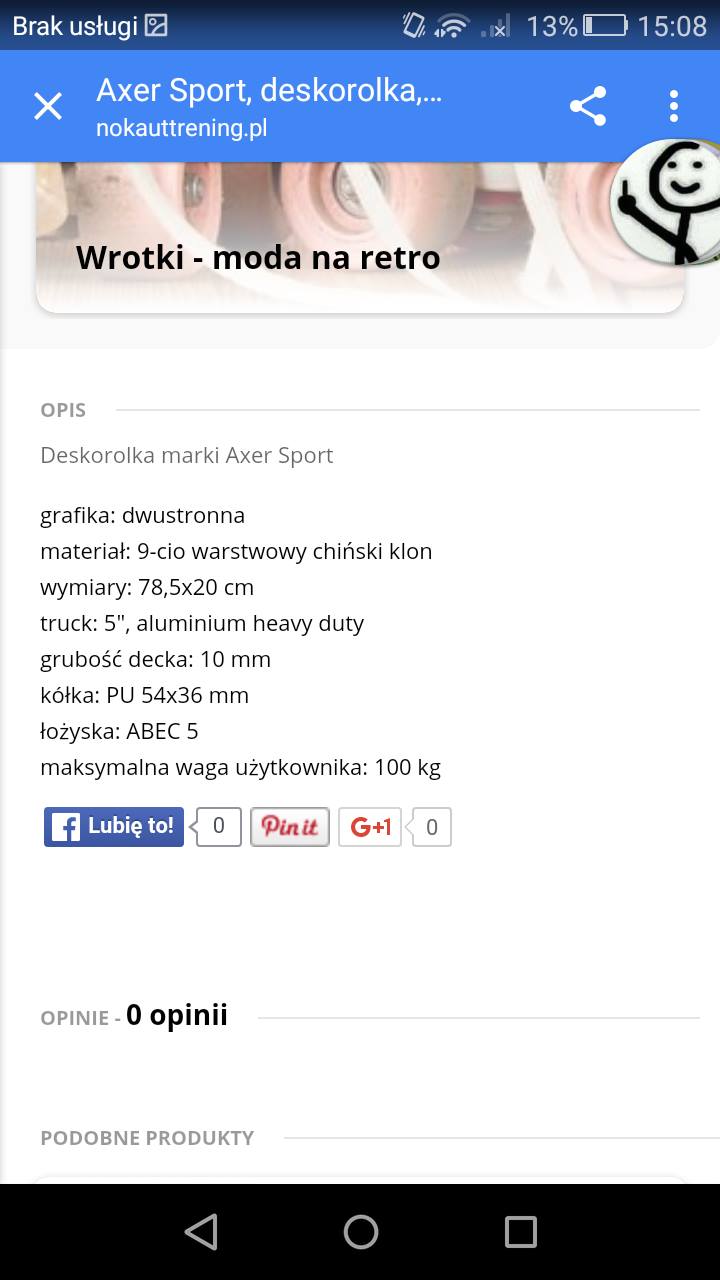Screen dimensions: 720x1280
Task: Close the browser tab
Action: click(48, 106)
